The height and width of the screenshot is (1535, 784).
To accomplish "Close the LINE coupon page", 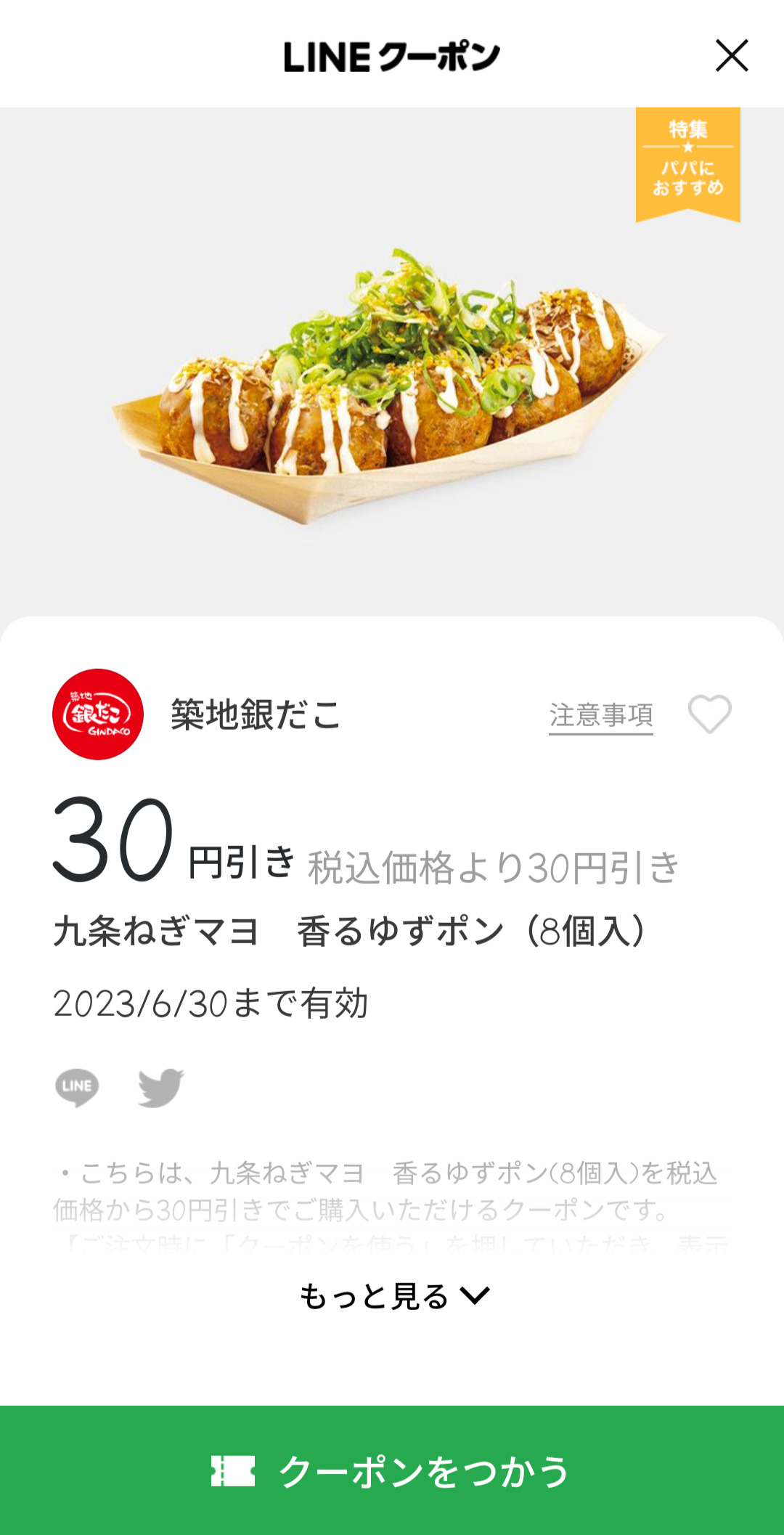I will click(731, 56).
